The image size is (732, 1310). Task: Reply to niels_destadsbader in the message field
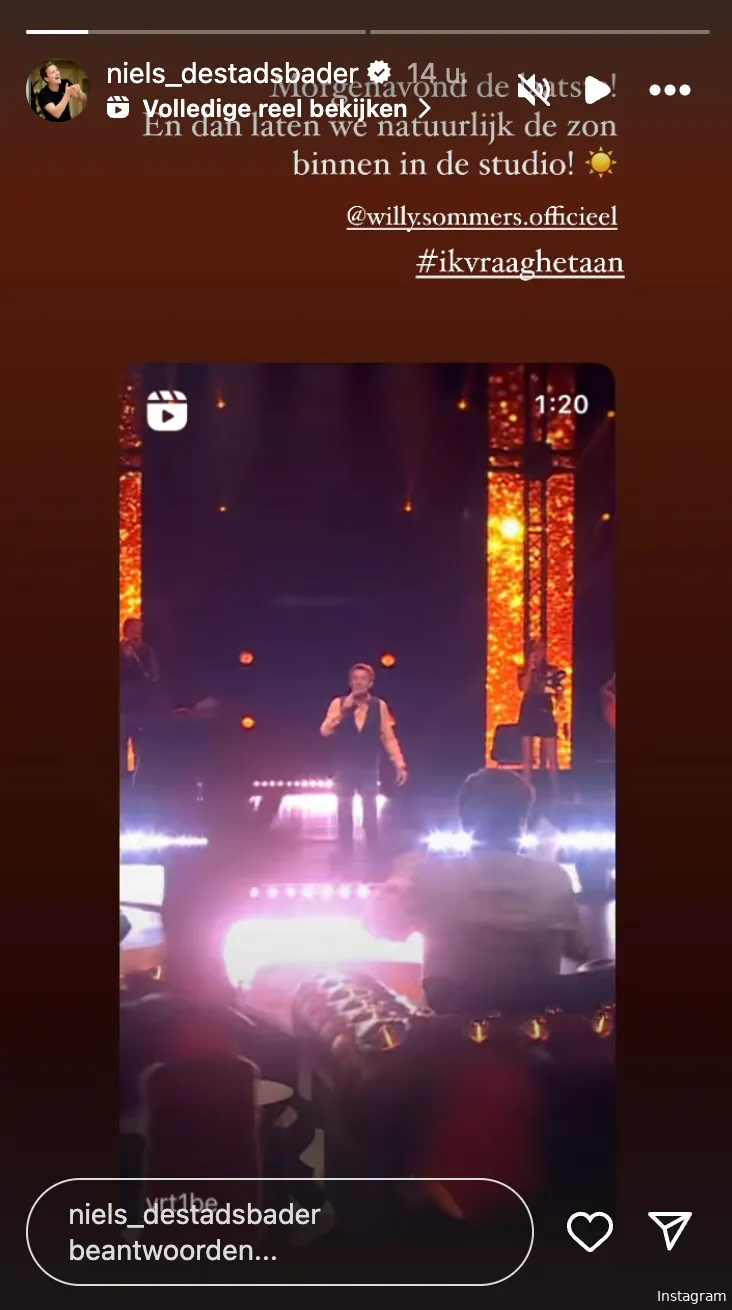(280, 1232)
